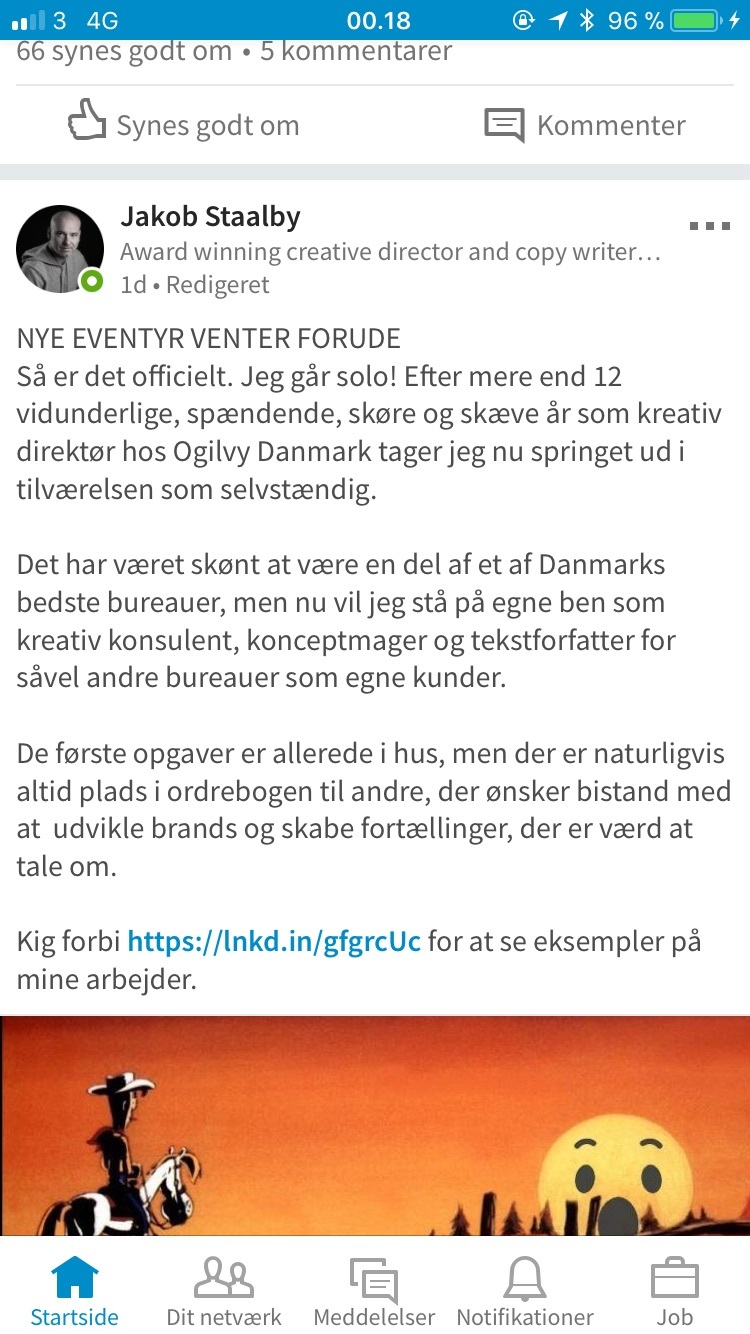
Task: Select the Job tab
Action: [x=674, y=1290]
